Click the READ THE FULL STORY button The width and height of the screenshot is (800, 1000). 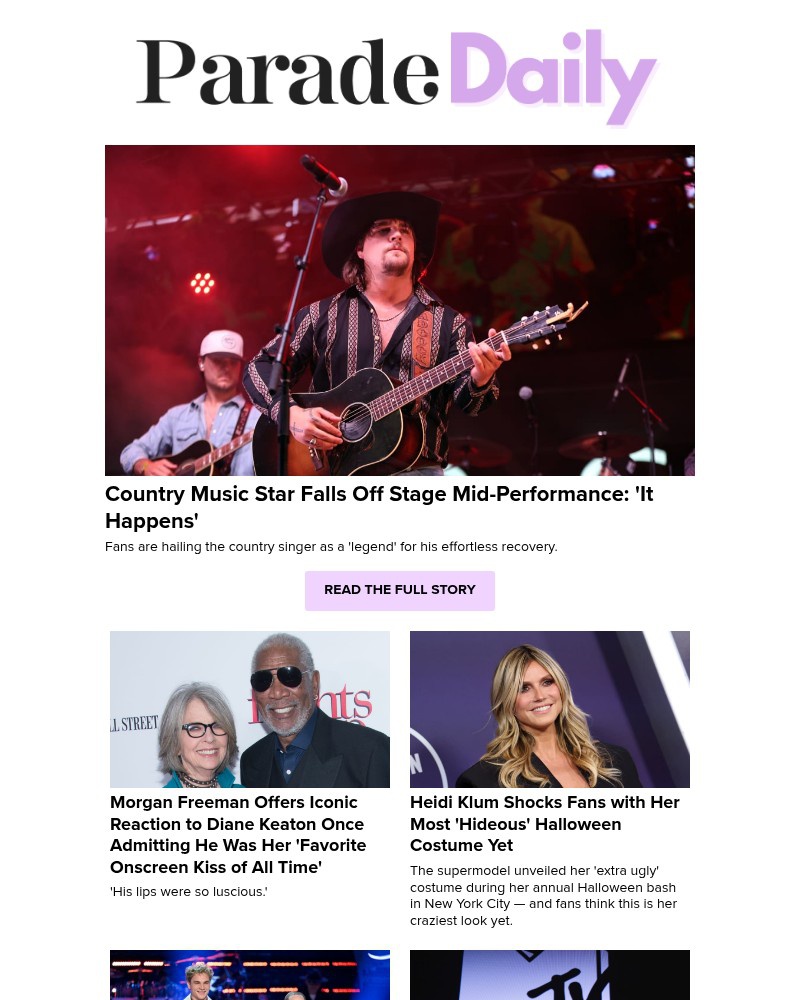tap(399, 590)
